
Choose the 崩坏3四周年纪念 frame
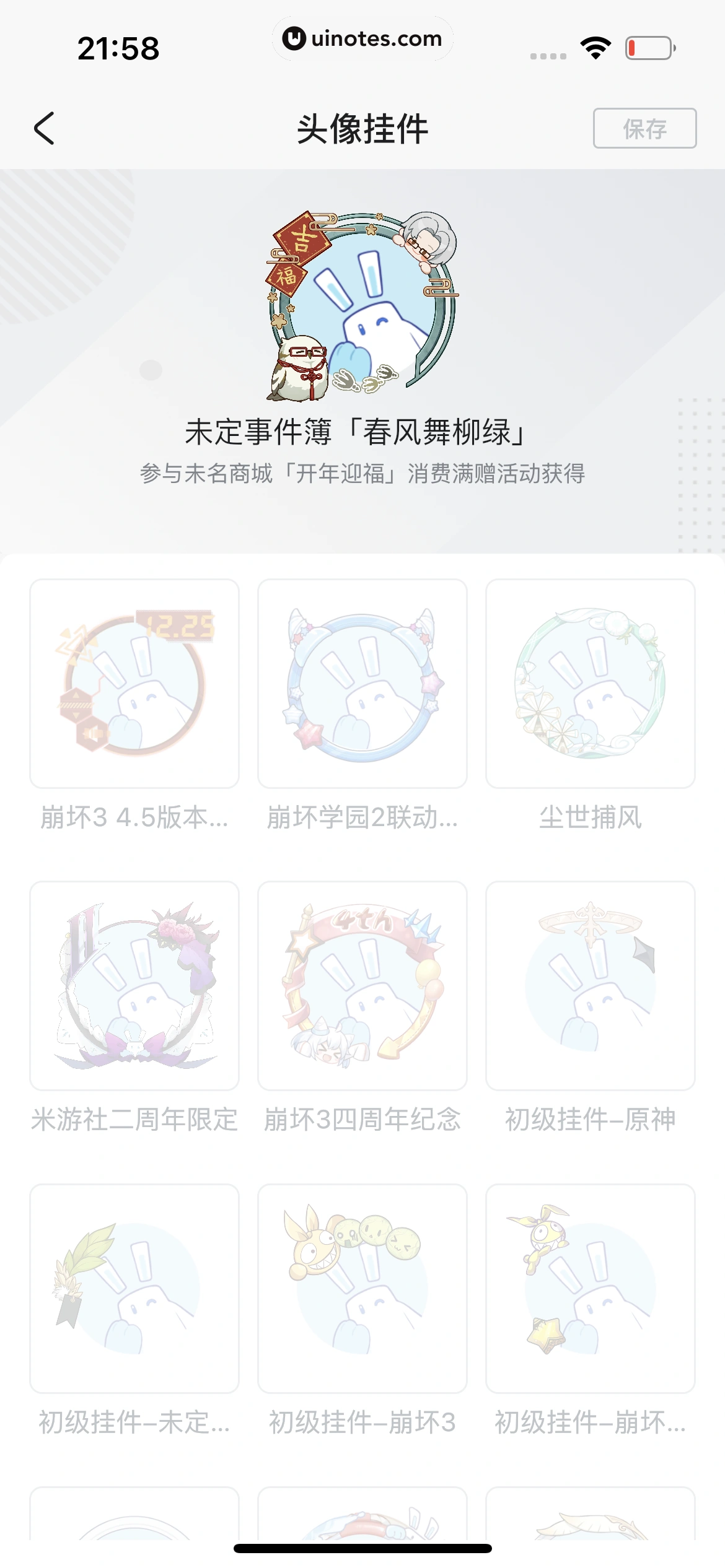362,986
